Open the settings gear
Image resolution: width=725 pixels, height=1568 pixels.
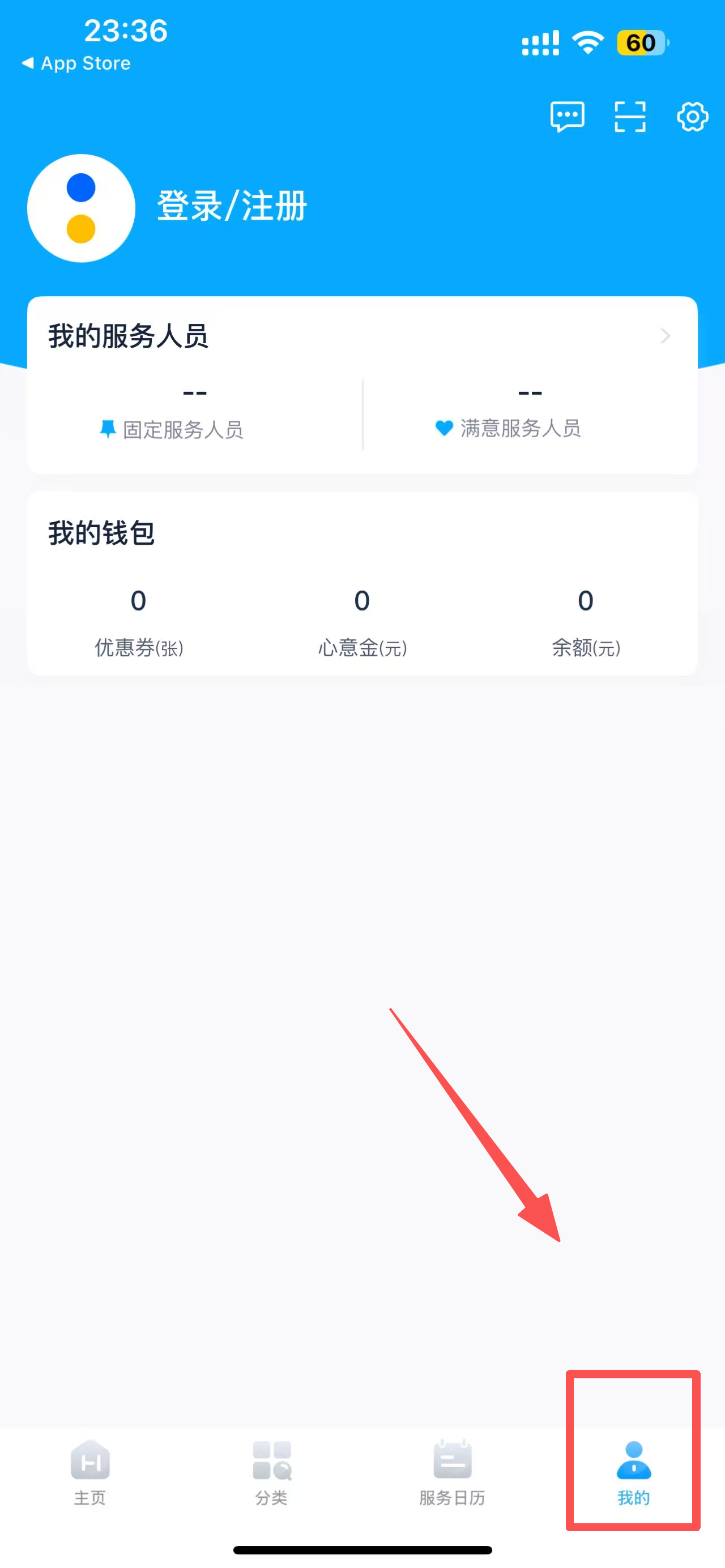coord(692,116)
